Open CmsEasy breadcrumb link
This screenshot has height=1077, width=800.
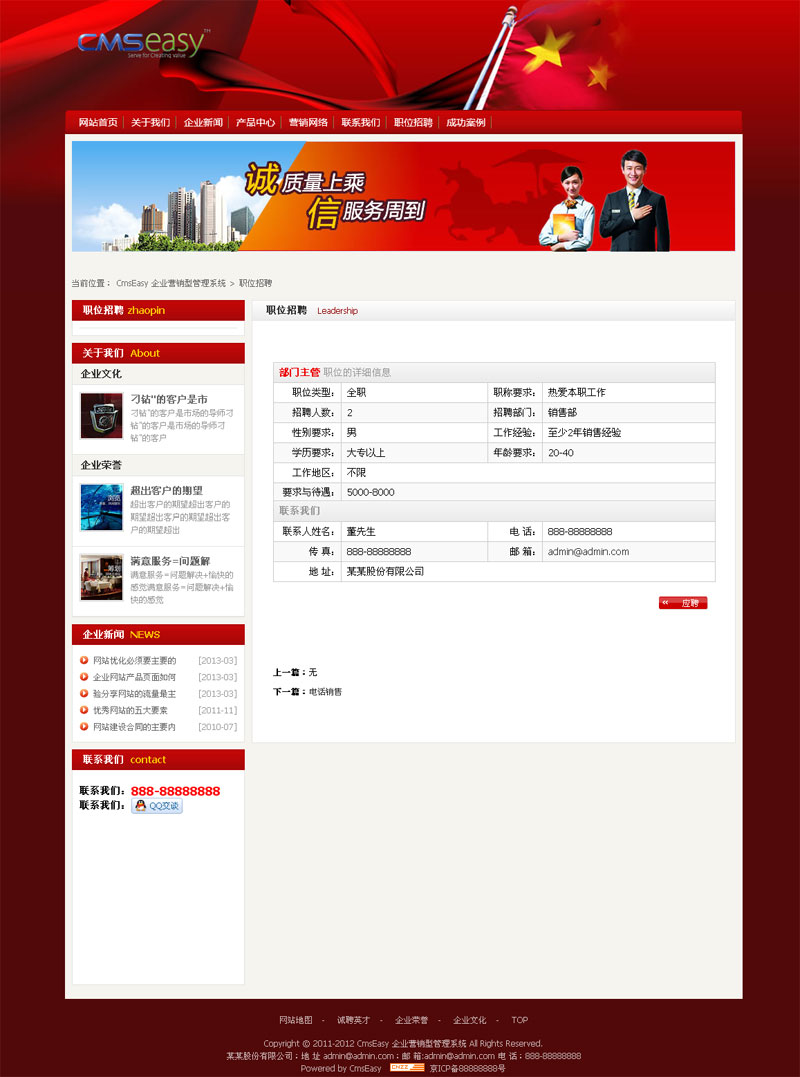[x=171, y=284]
